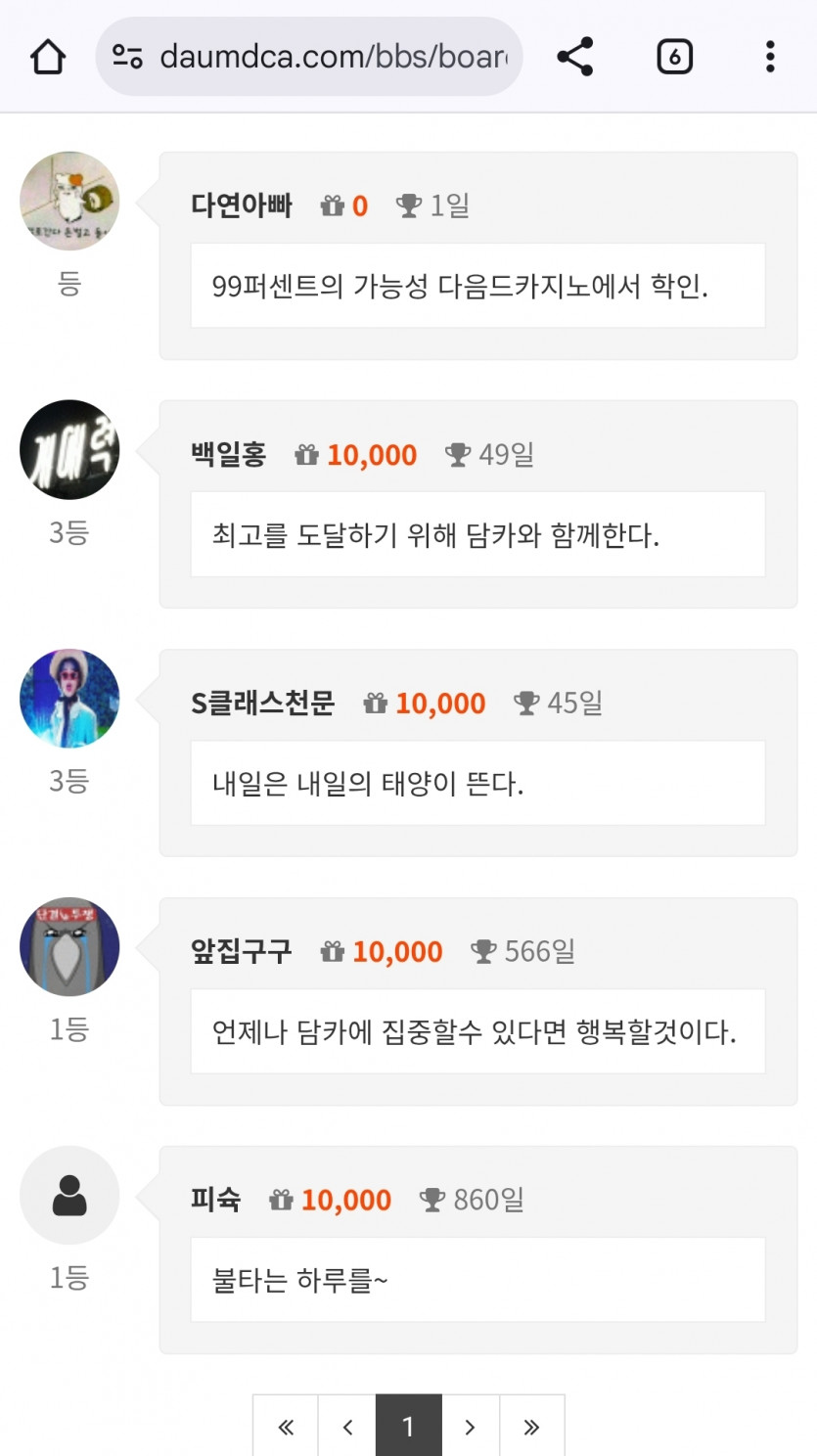Image resolution: width=817 pixels, height=1456 pixels.
Task: Jump to first page with the double-left arrow
Action: click(x=285, y=1427)
